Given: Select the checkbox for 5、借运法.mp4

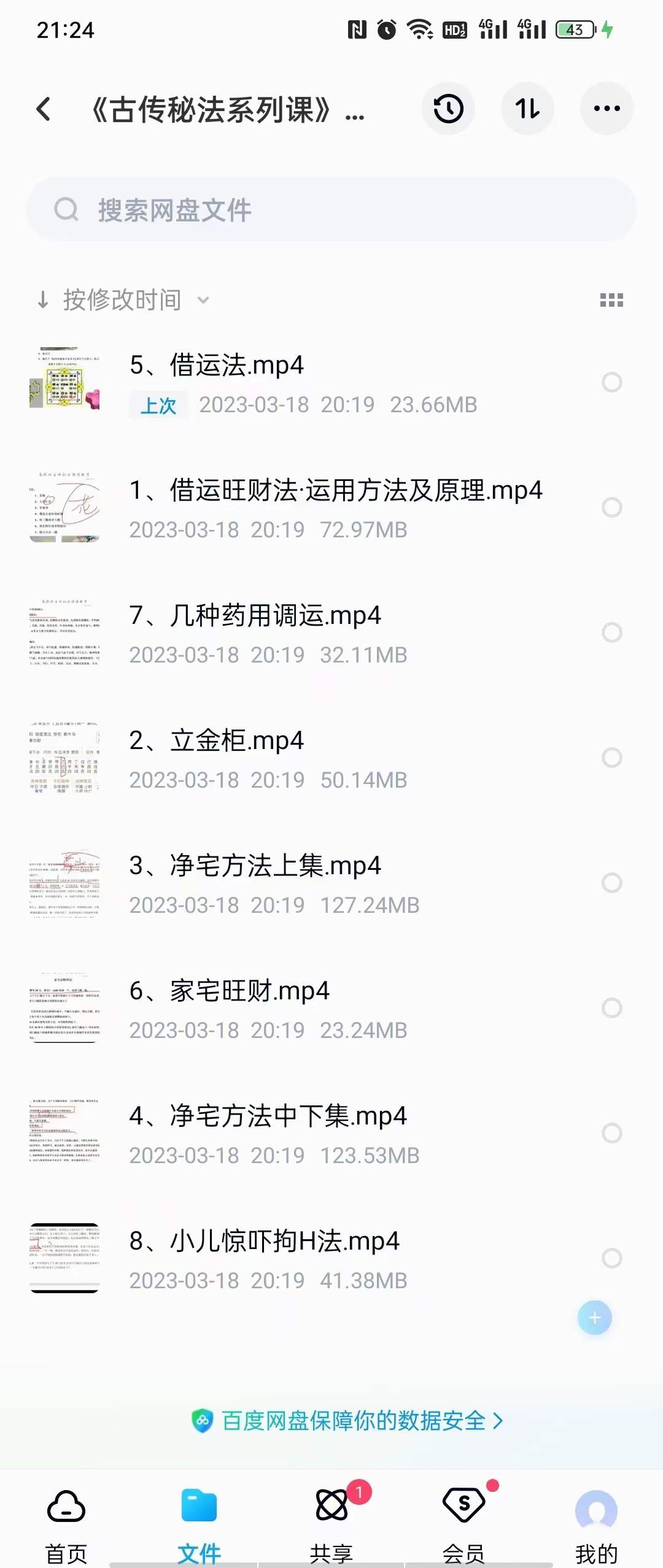Looking at the screenshot, I should click(x=611, y=382).
